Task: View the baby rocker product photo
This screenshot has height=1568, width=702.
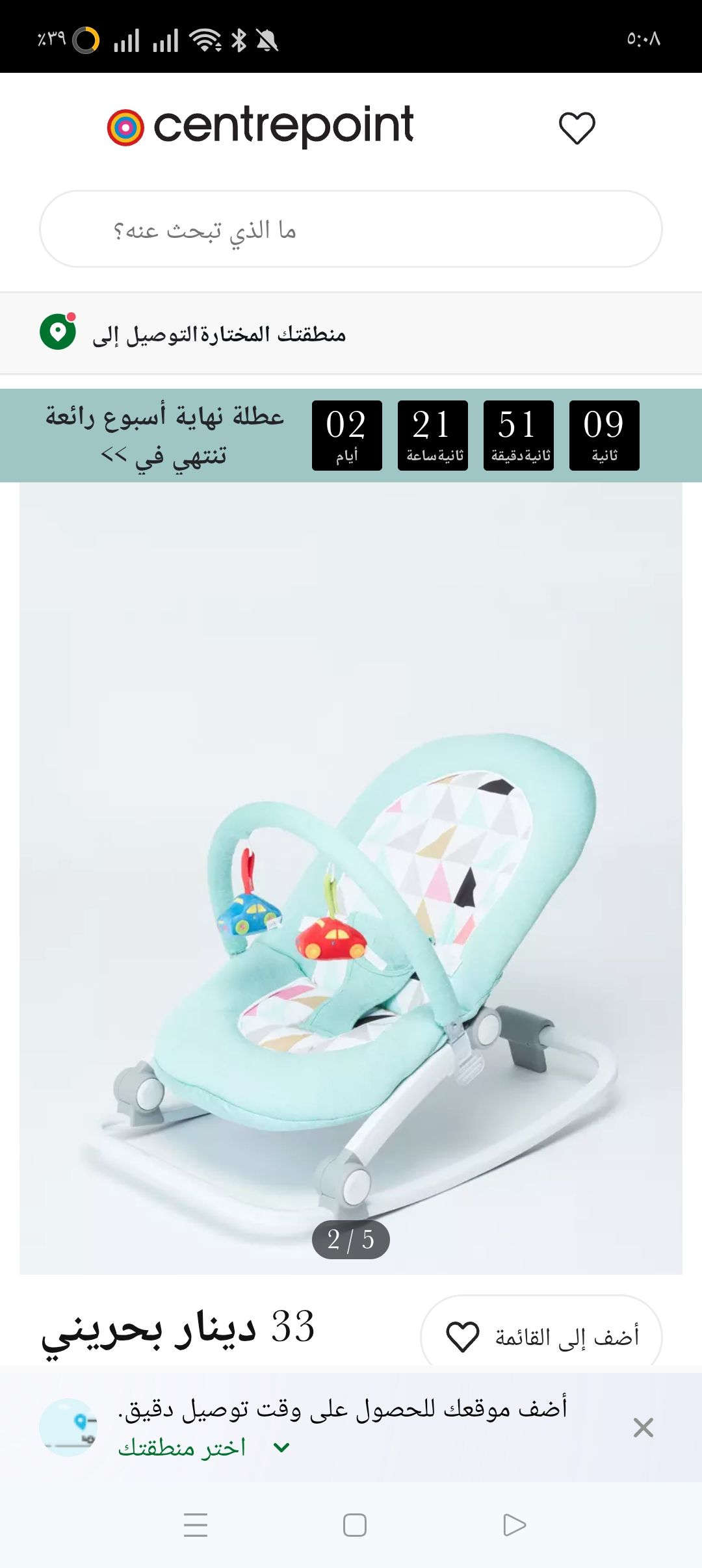Action: point(351,878)
